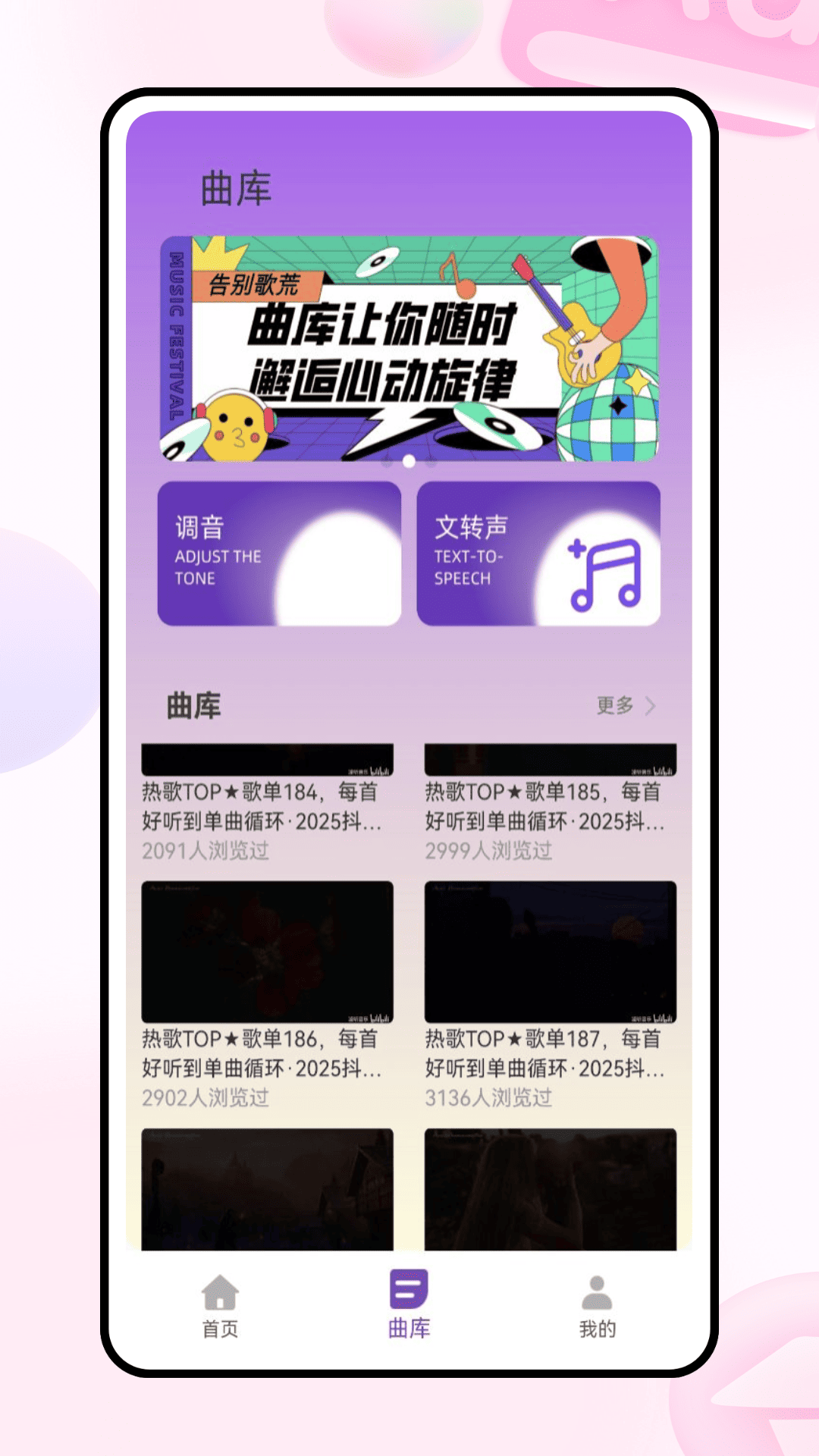Select the carousel dot indicator under banner
Image resolution: width=819 pixels, height=1456 pixels.
[407, 460]
